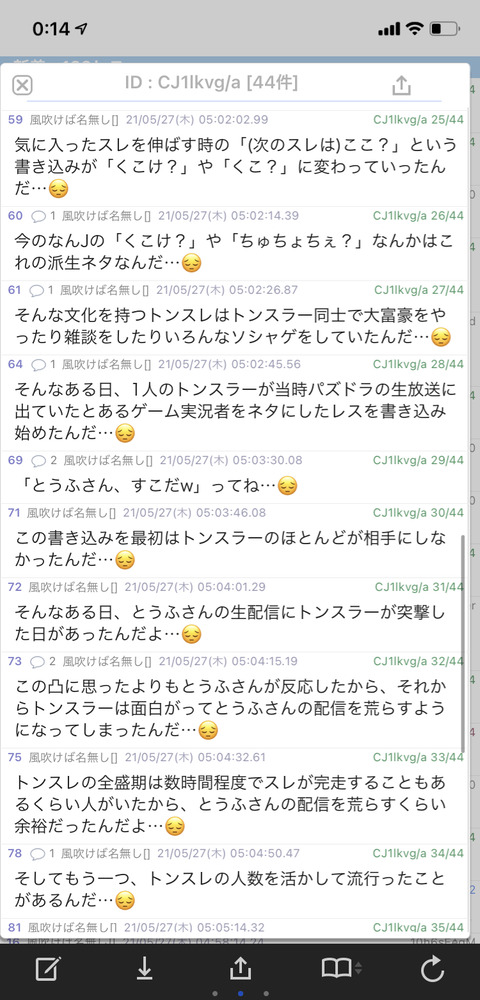
Task: Close the ID post list popup
Action: (22, 85)
